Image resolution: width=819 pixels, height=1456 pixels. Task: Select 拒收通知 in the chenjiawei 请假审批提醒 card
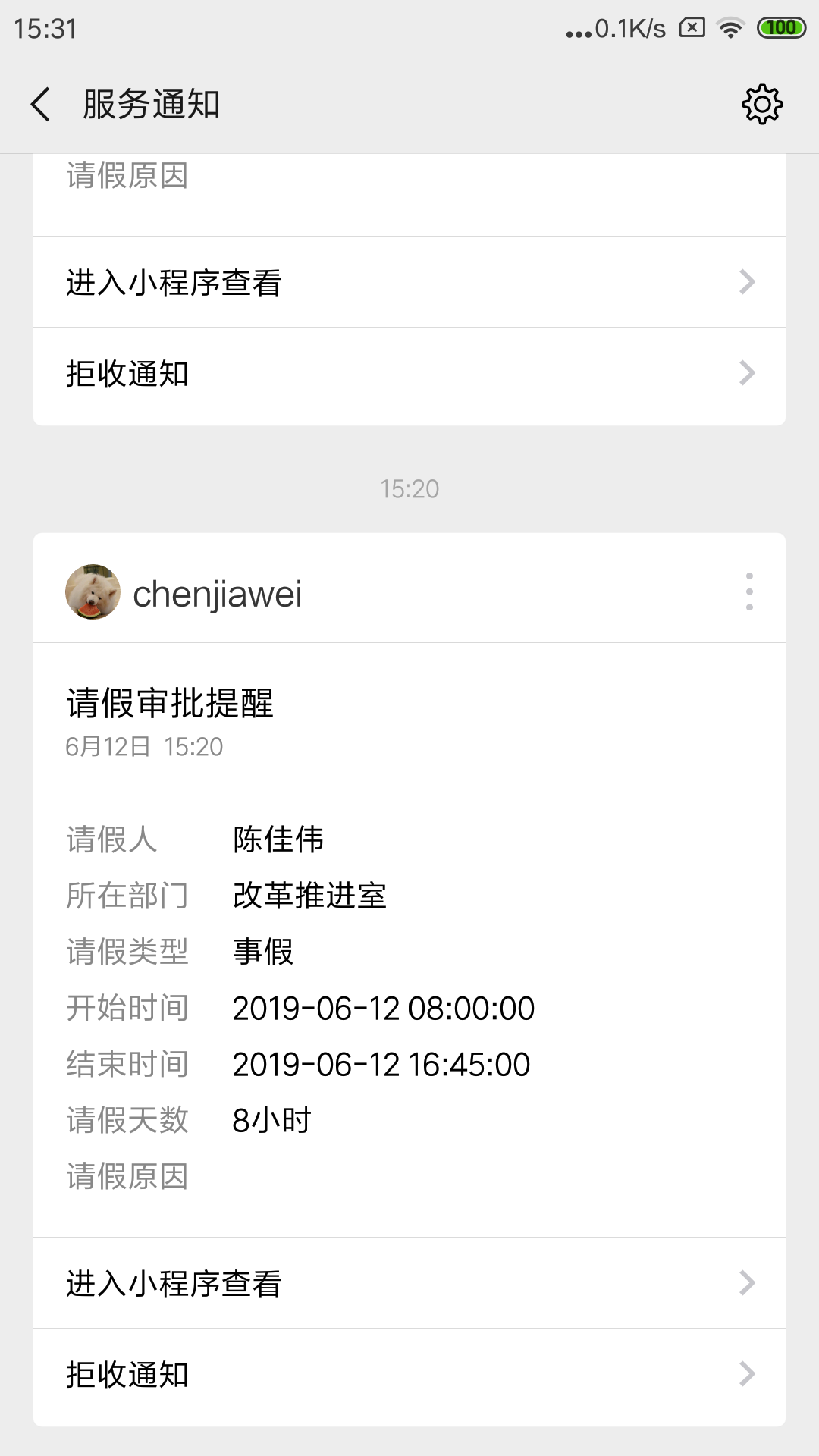(409, 1374)
